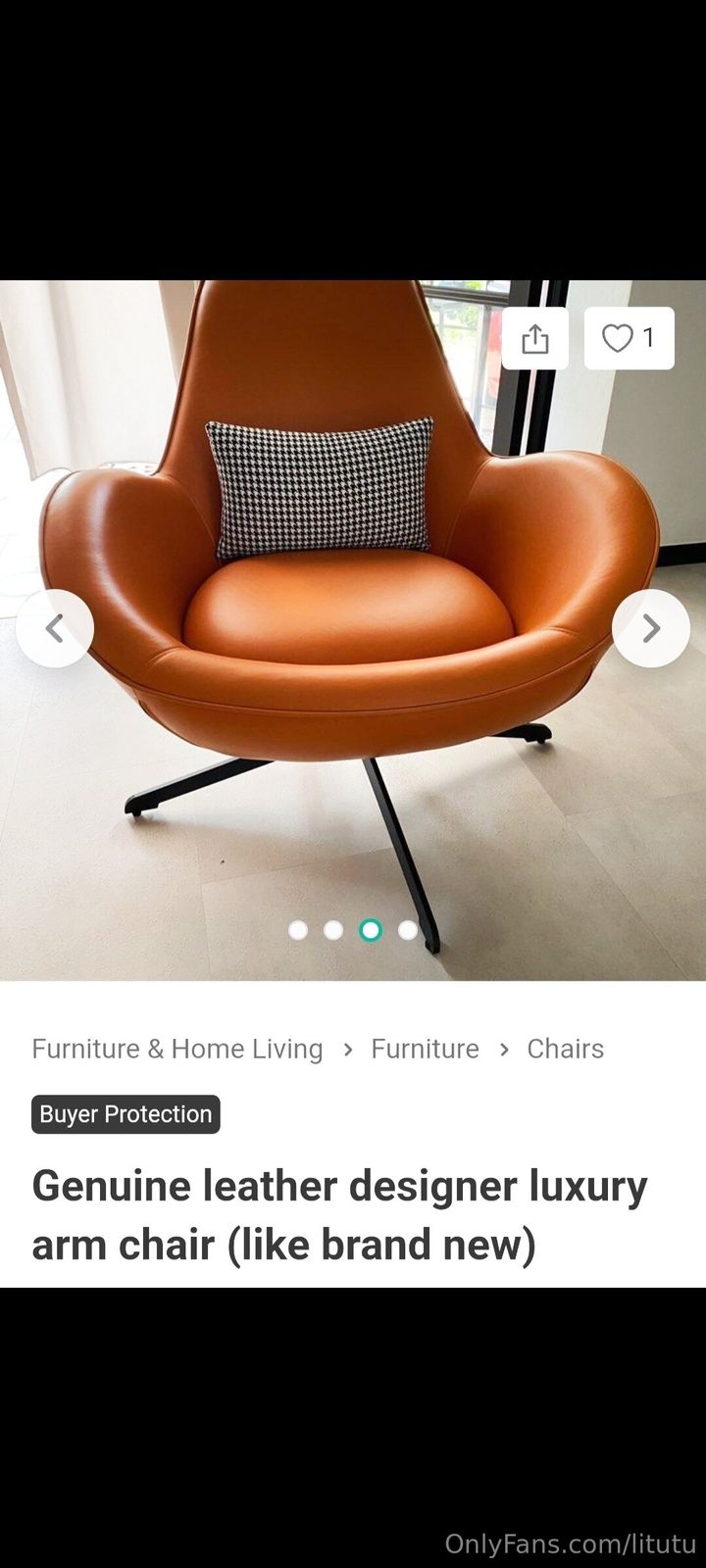706x1568 pixels.
Task: Open the Furniture & Home Living category
Action: click(177, 1049)
